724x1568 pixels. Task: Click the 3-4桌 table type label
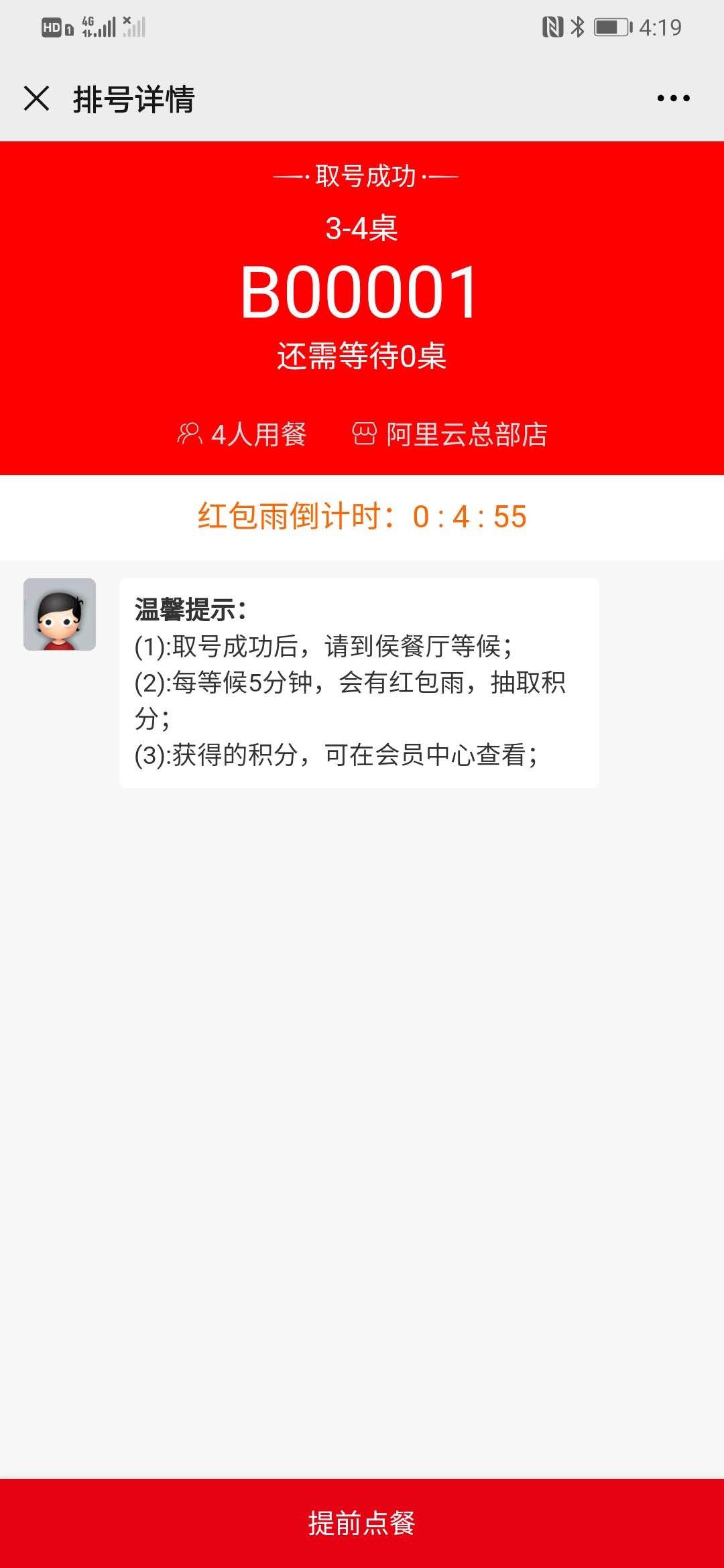coord(362,228)
